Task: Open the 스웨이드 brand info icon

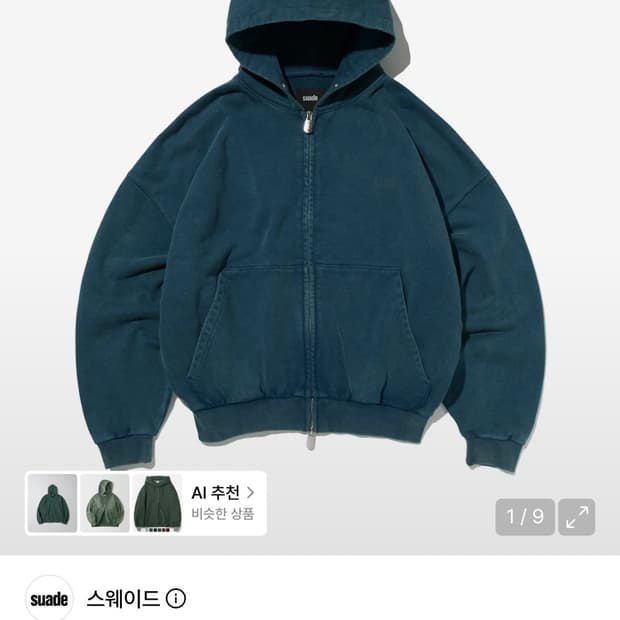Action: [176, 599]
